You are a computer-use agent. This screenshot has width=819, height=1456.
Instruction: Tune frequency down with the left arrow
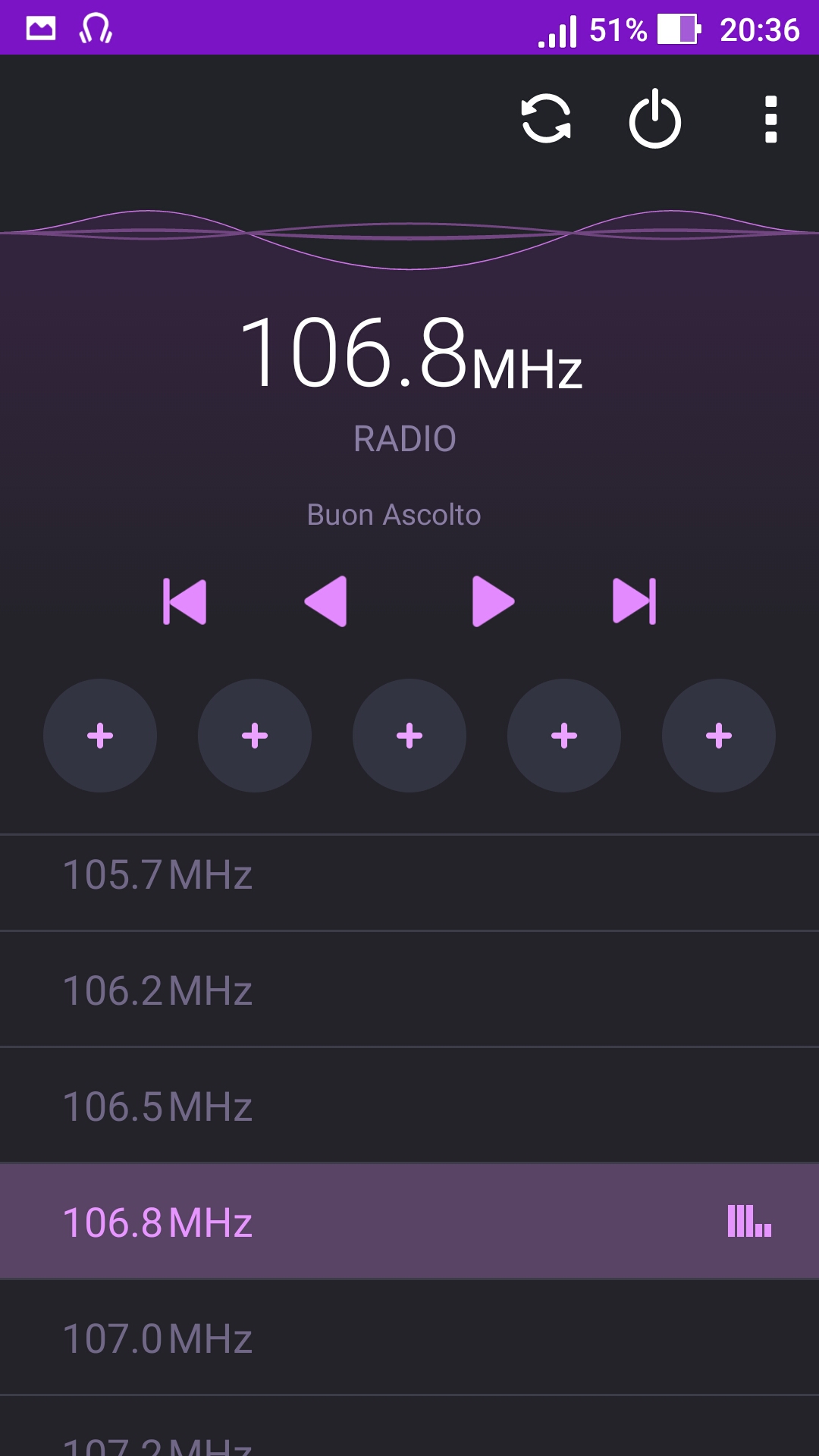(x=326, y=601)
